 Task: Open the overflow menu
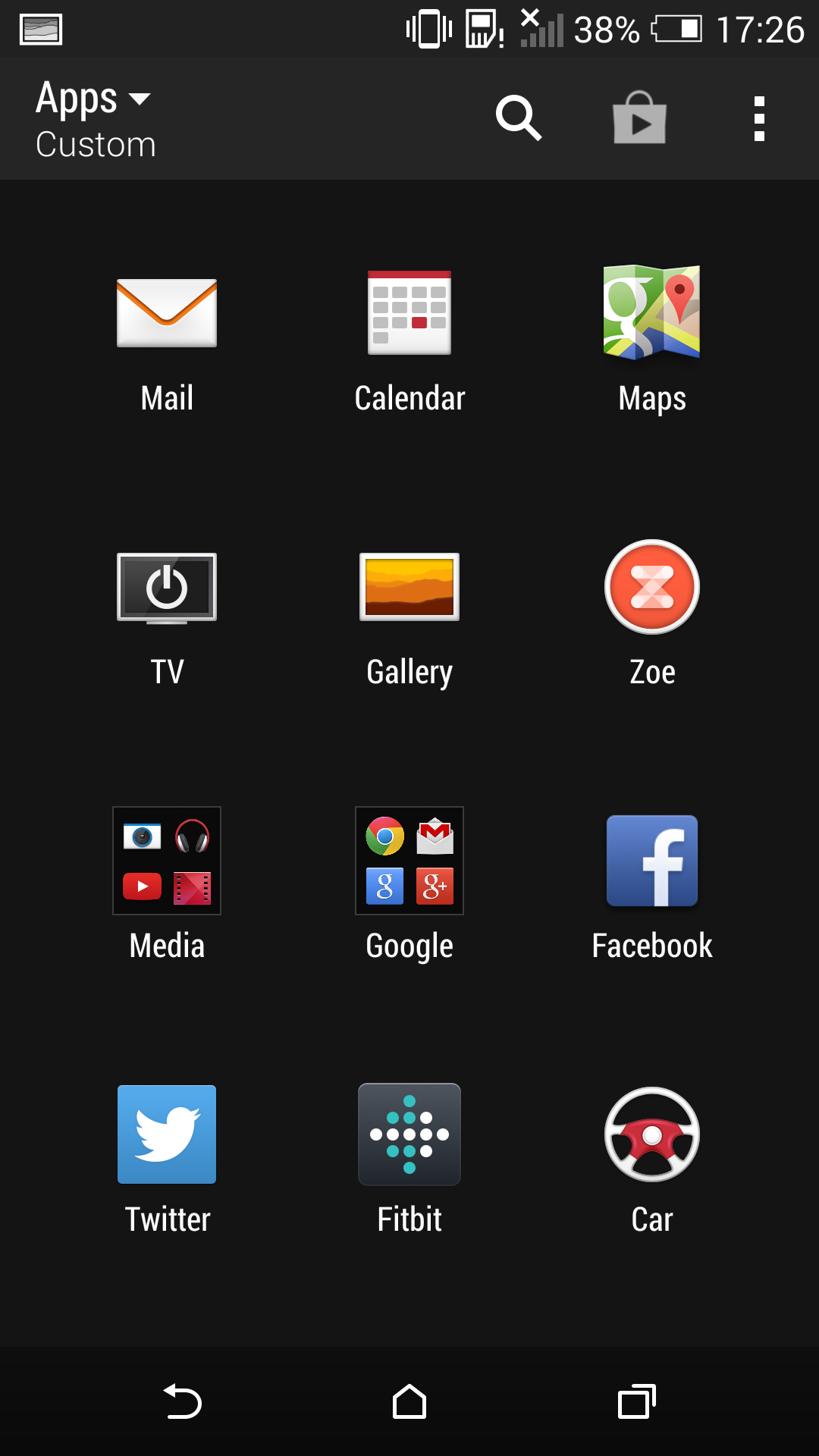(759, 118)
